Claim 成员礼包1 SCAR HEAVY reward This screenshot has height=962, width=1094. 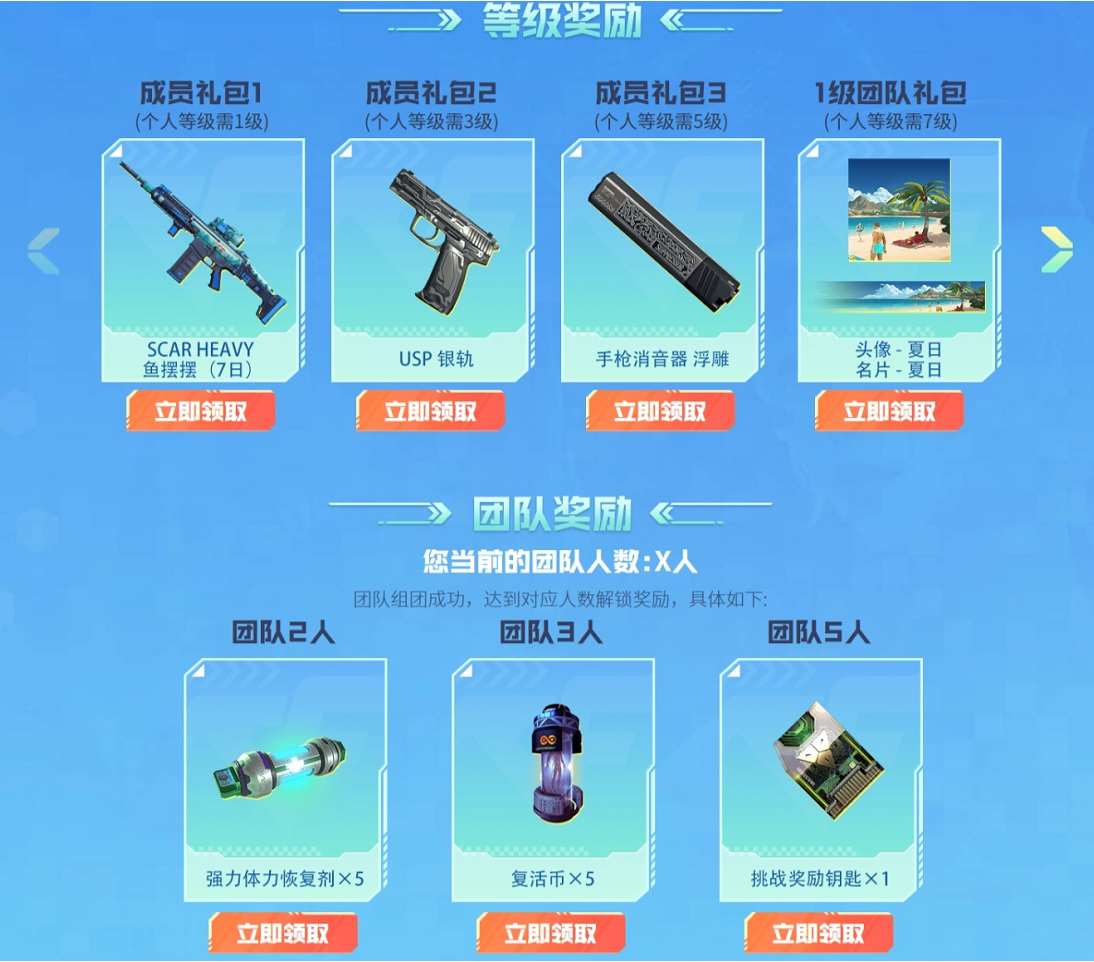coord(201,411)
